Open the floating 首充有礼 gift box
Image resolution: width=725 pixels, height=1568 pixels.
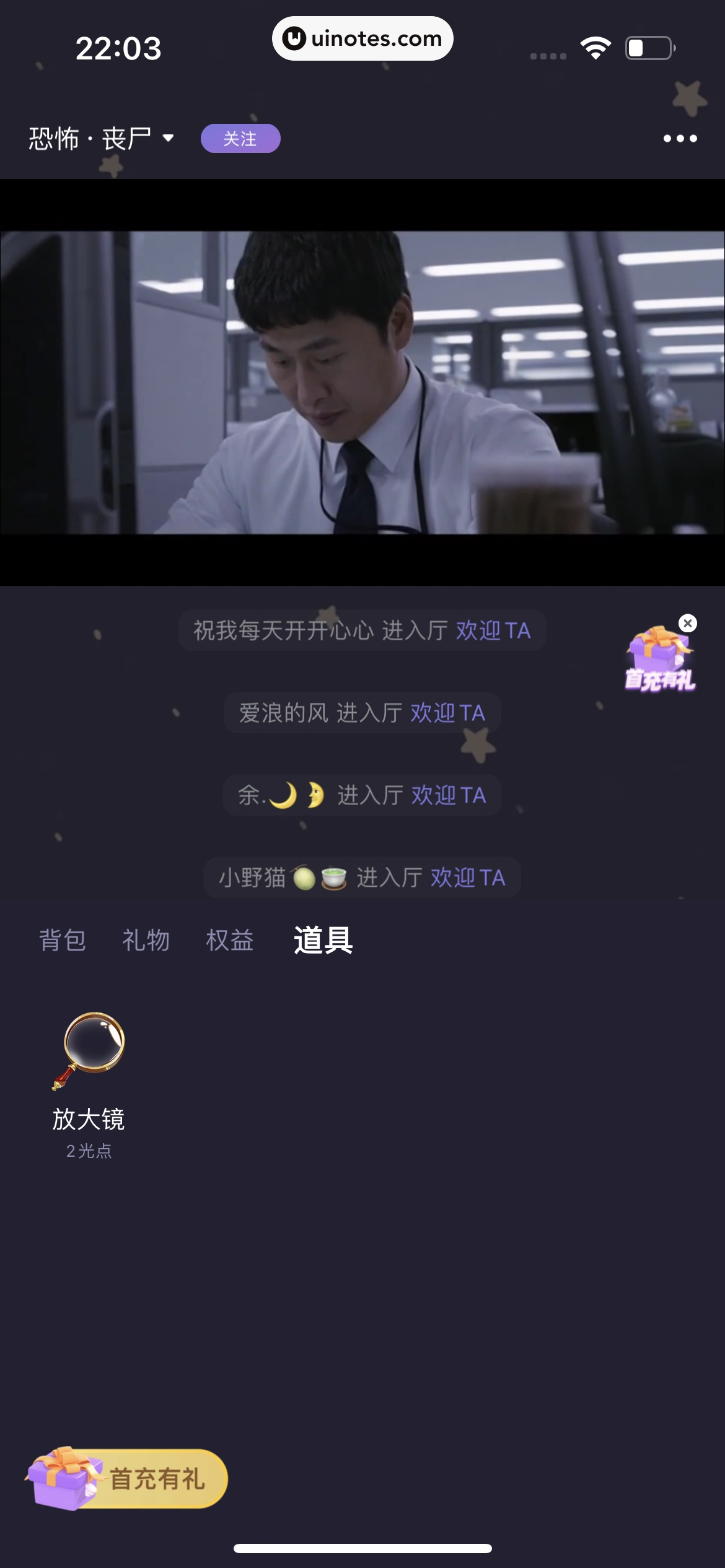tap(659, 661)
